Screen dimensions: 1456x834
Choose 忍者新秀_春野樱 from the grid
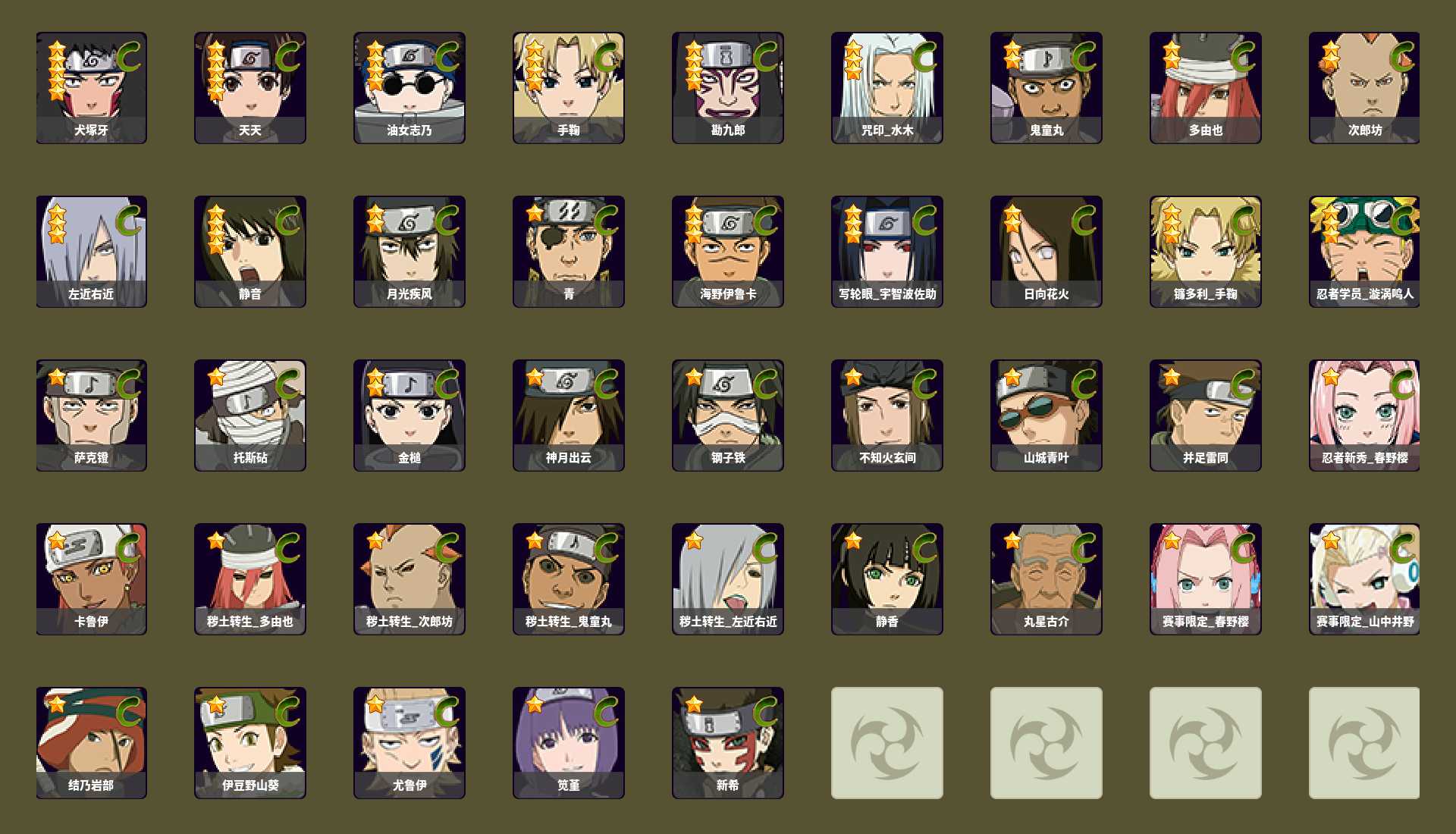[1364, 415]
